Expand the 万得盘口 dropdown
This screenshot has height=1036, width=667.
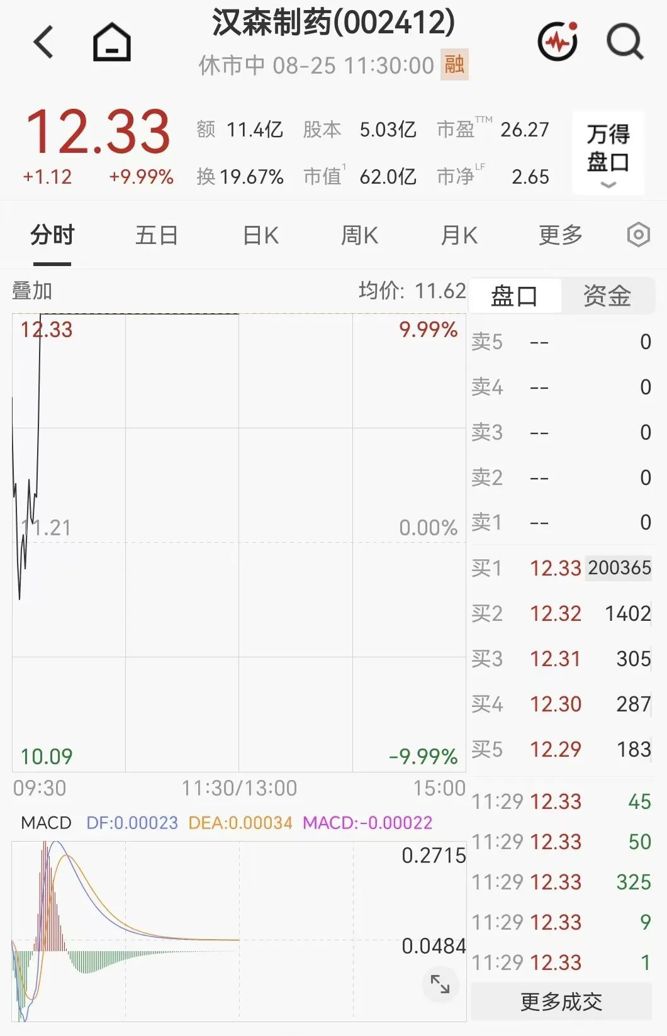[x=608, y=153]
